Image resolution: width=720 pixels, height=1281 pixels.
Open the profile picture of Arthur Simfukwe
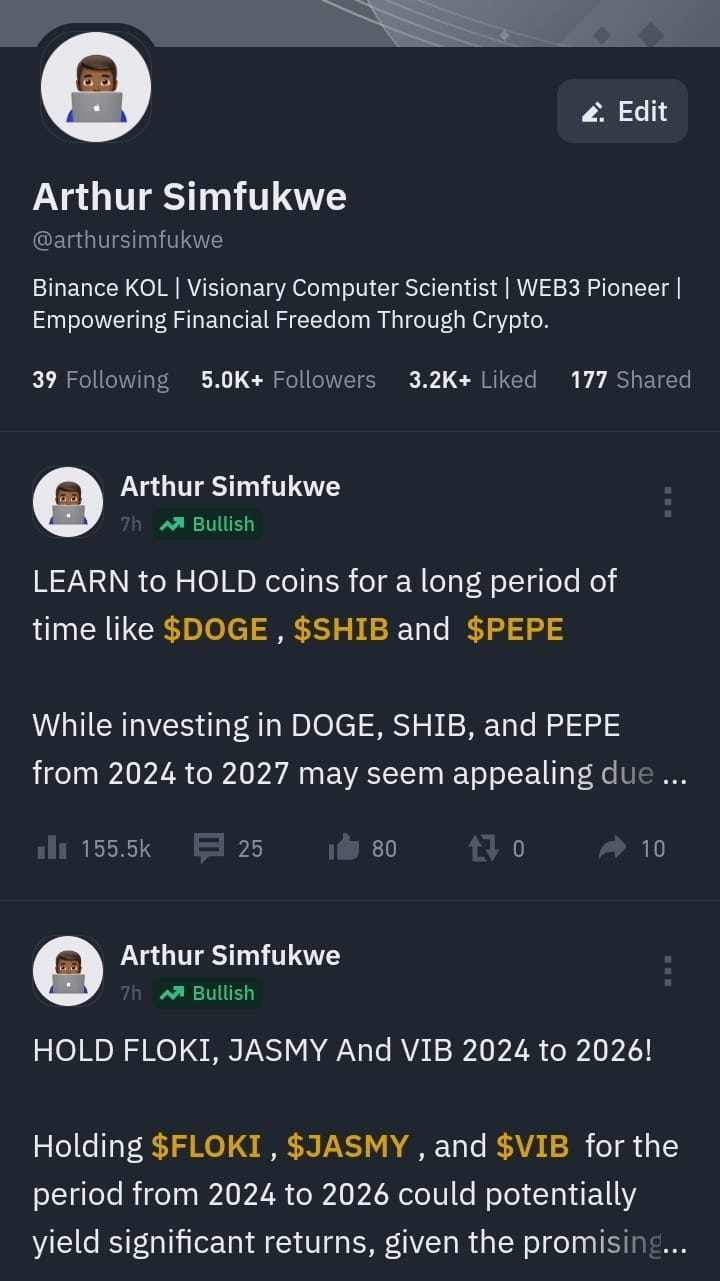95,87
